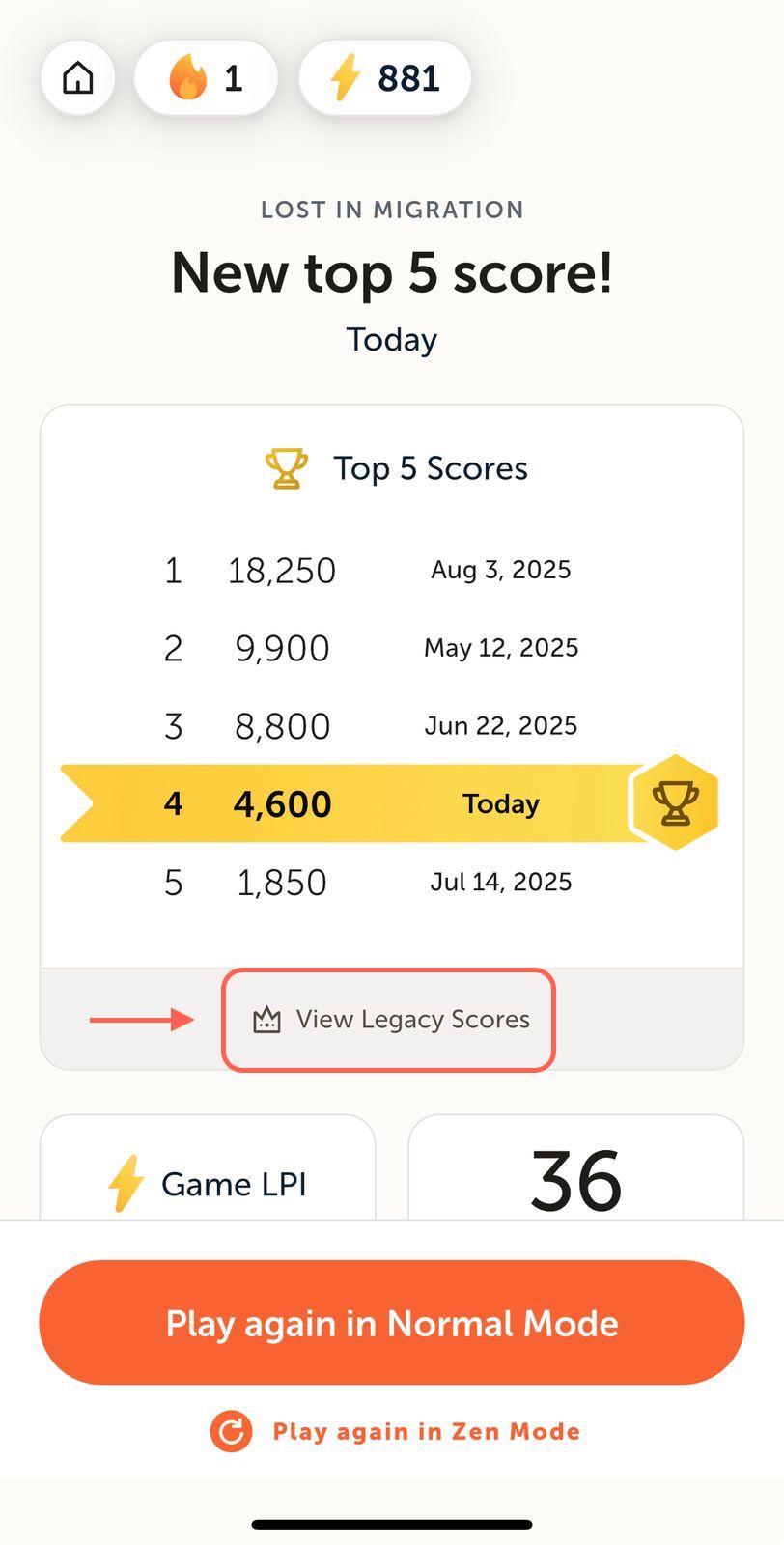Open the streak flame counter

[x=206, y=78]
